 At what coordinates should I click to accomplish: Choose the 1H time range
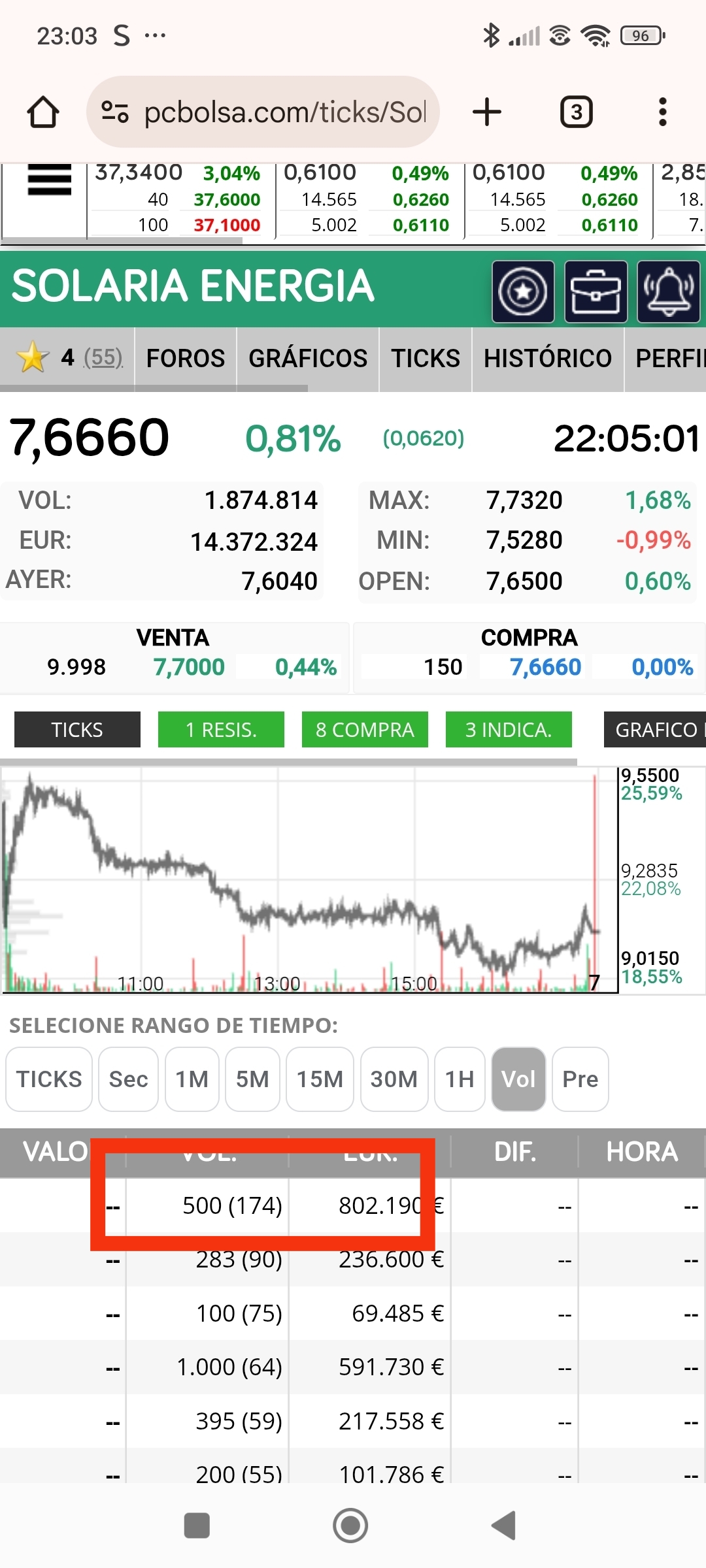tap(460, 1079)
